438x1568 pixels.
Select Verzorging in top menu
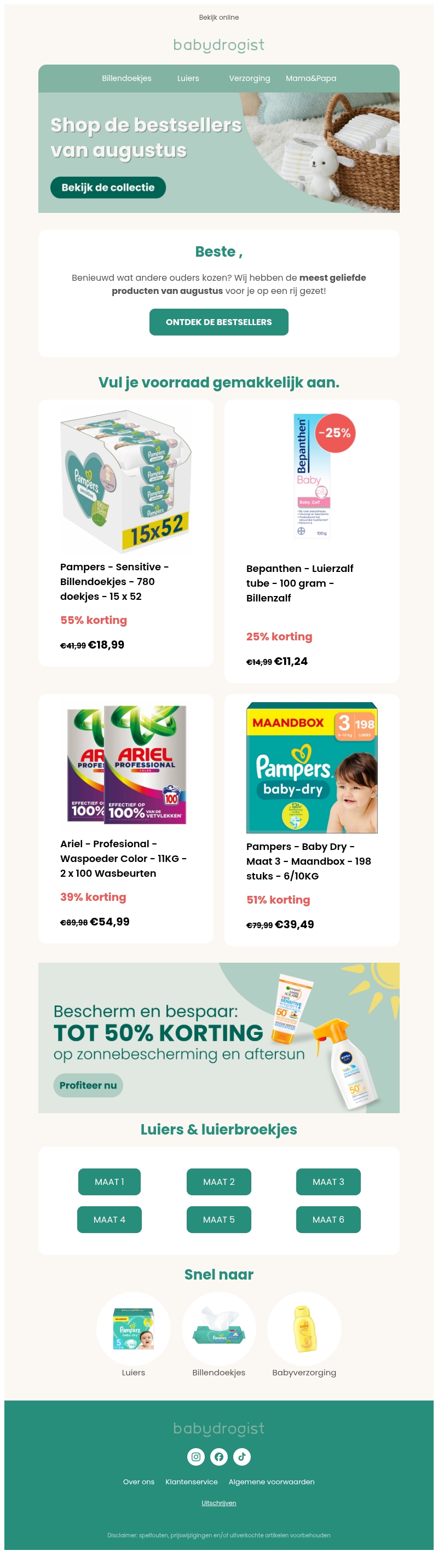pyautogui.click(x=249, y=78)
